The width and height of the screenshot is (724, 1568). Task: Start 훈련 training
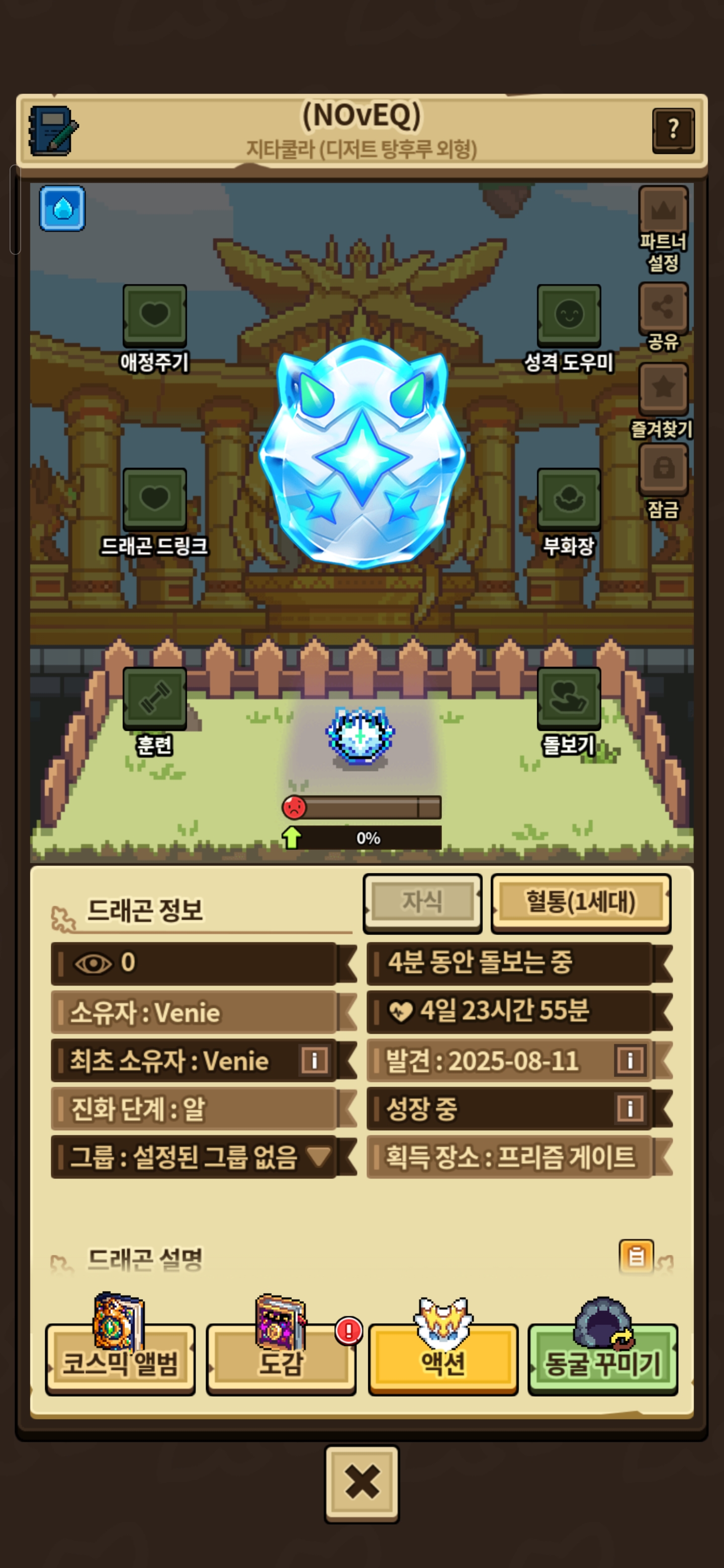(155, 698)
